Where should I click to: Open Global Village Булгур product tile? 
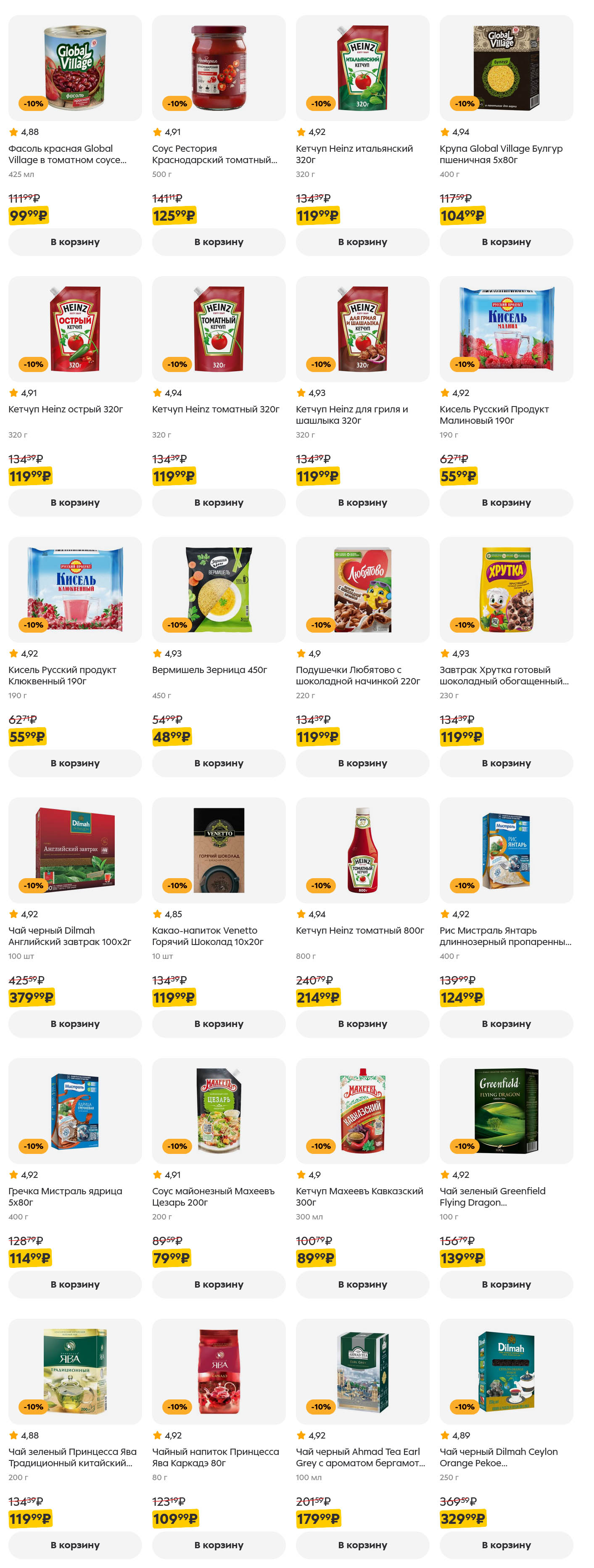click(x=506, y=68)
